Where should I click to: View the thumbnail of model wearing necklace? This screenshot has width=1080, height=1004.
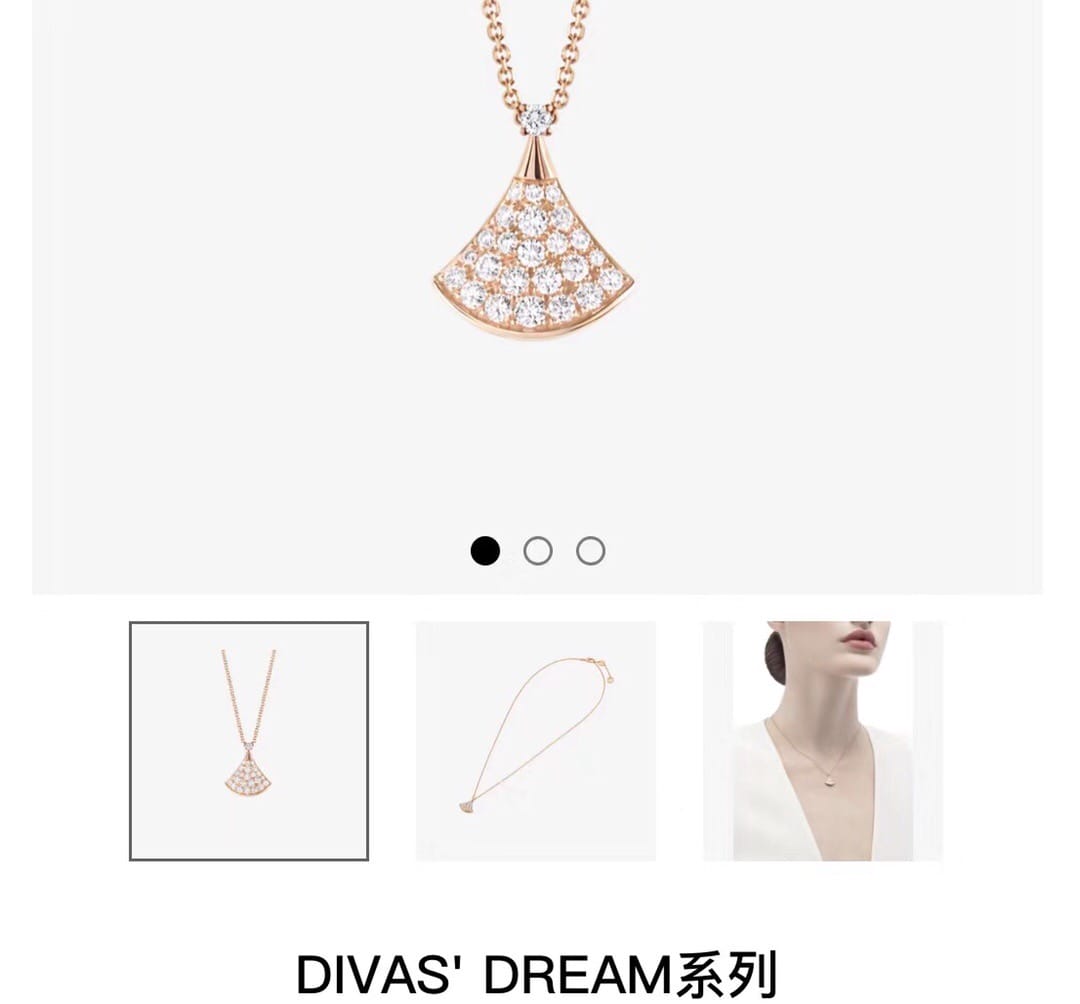coord(822,741)
